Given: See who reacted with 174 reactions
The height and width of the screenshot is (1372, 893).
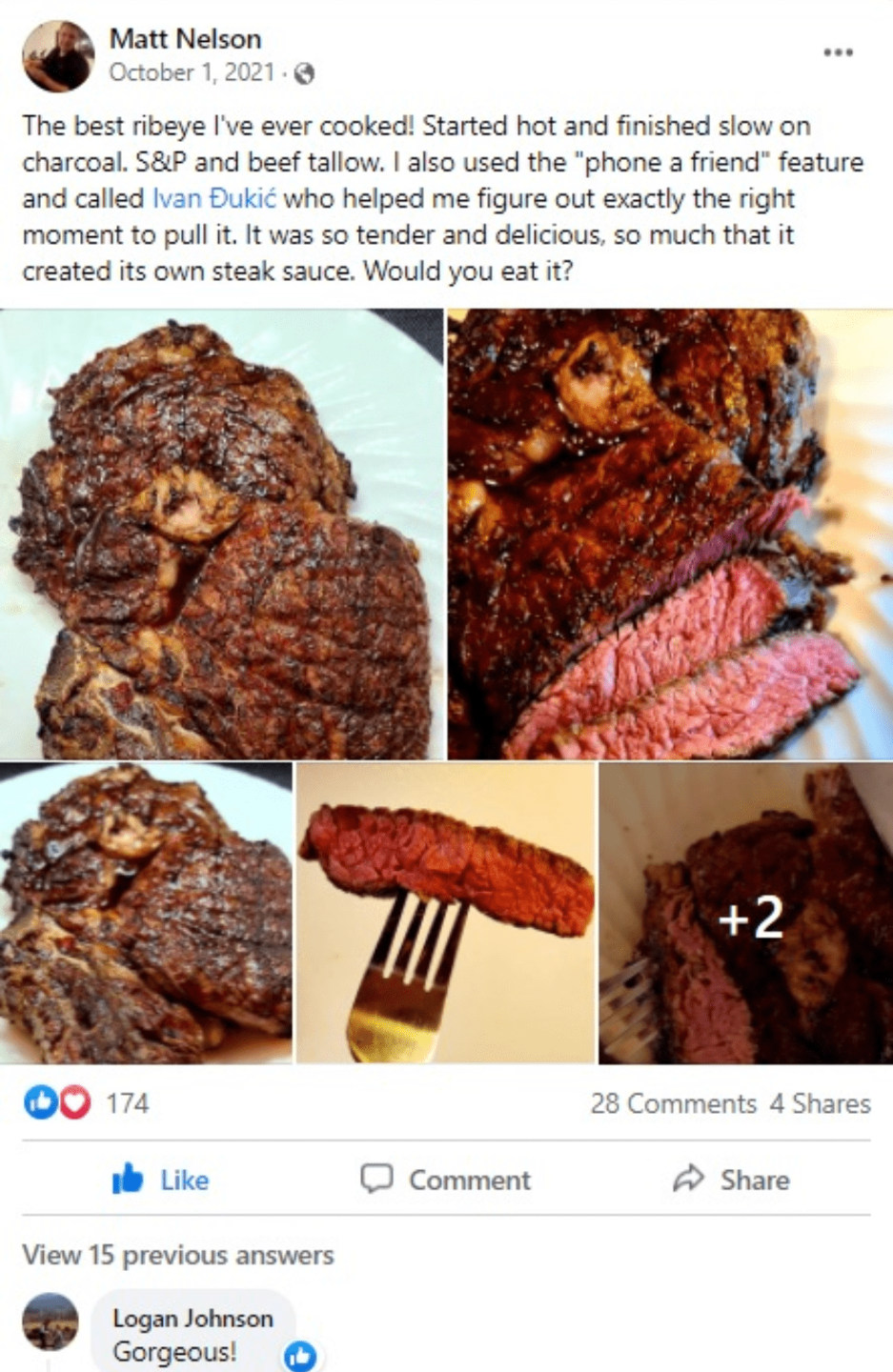Looking at the screenshot, I should pyautogui.click(x=127, y=1103).
